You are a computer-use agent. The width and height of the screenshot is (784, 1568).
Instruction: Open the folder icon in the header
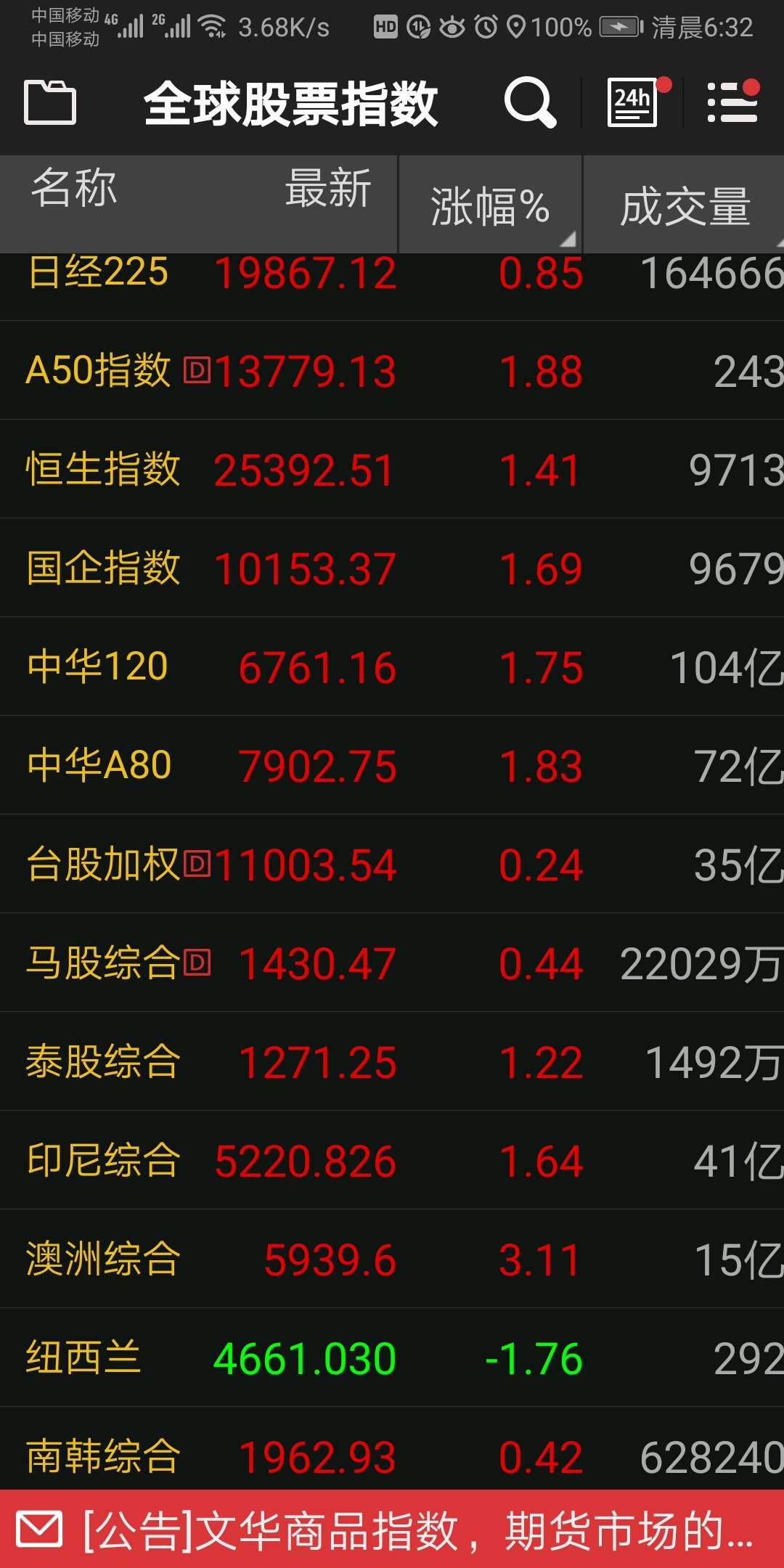pyautogui.click(x=50, y=103)
